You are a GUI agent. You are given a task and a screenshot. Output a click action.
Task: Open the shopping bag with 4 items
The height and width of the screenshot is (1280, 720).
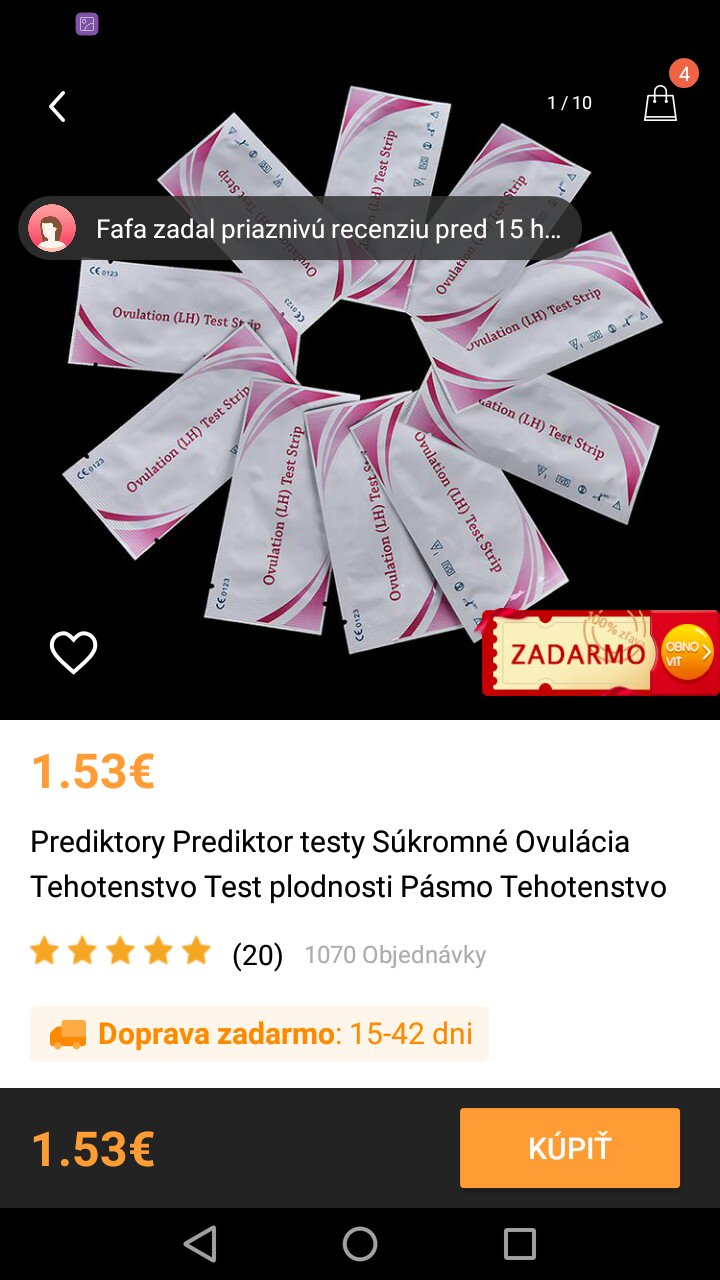click(x=661, y=102)
